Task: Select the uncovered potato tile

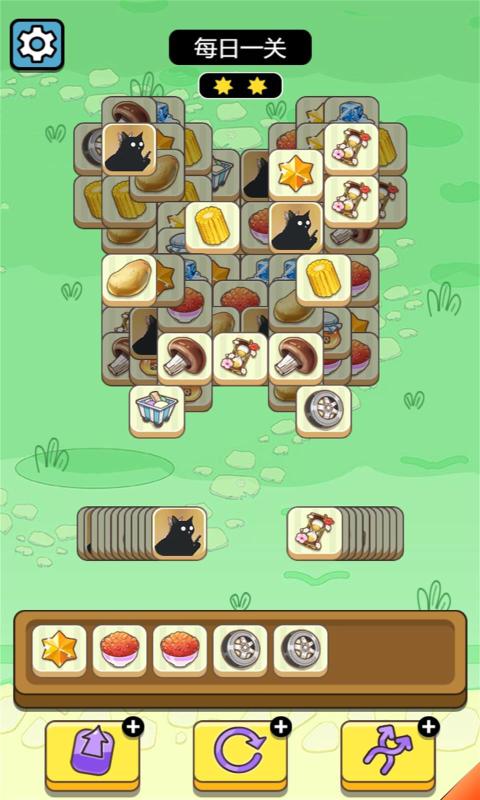Action: pos(129,280)
